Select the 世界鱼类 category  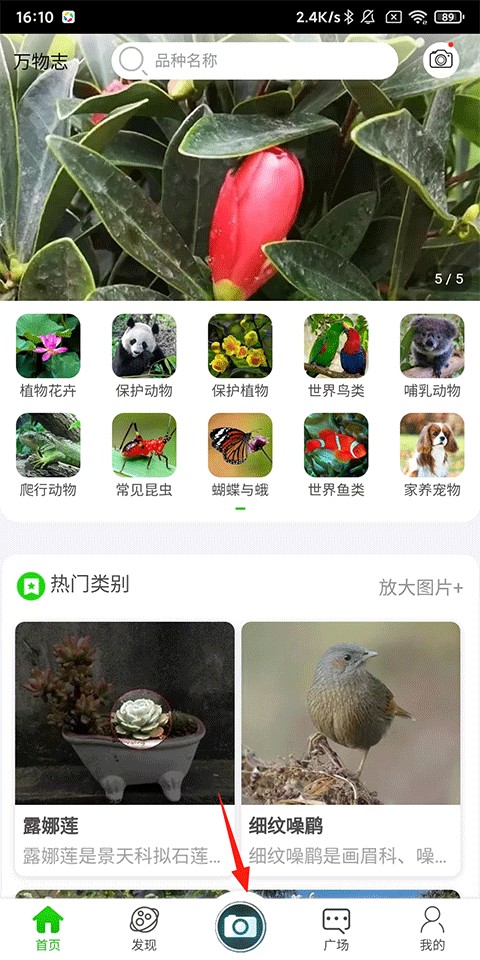pyautogui.click(x=336, y=456)
